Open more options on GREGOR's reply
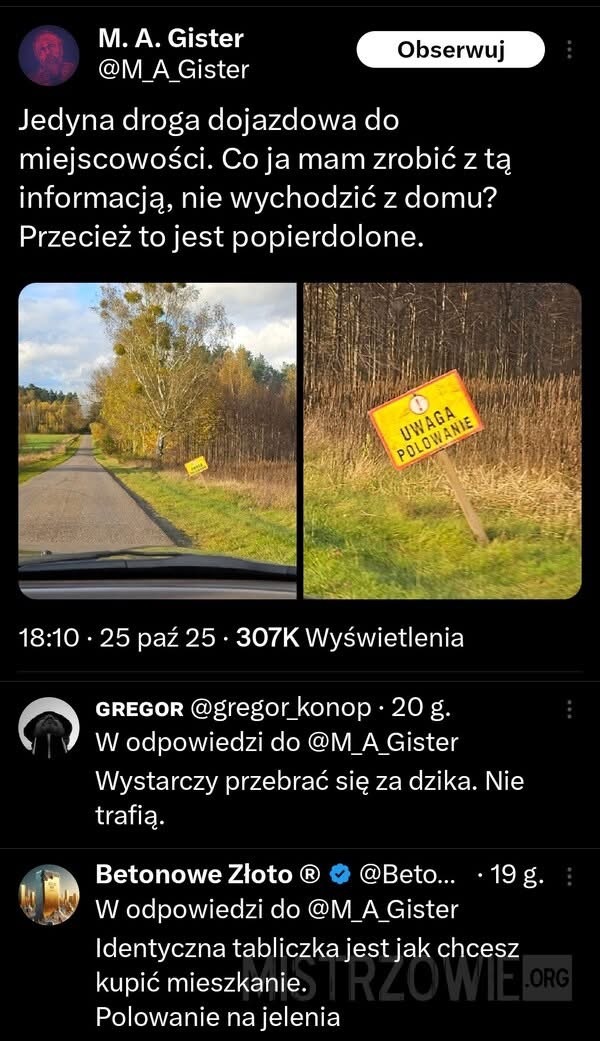 [x=570, y=709]
